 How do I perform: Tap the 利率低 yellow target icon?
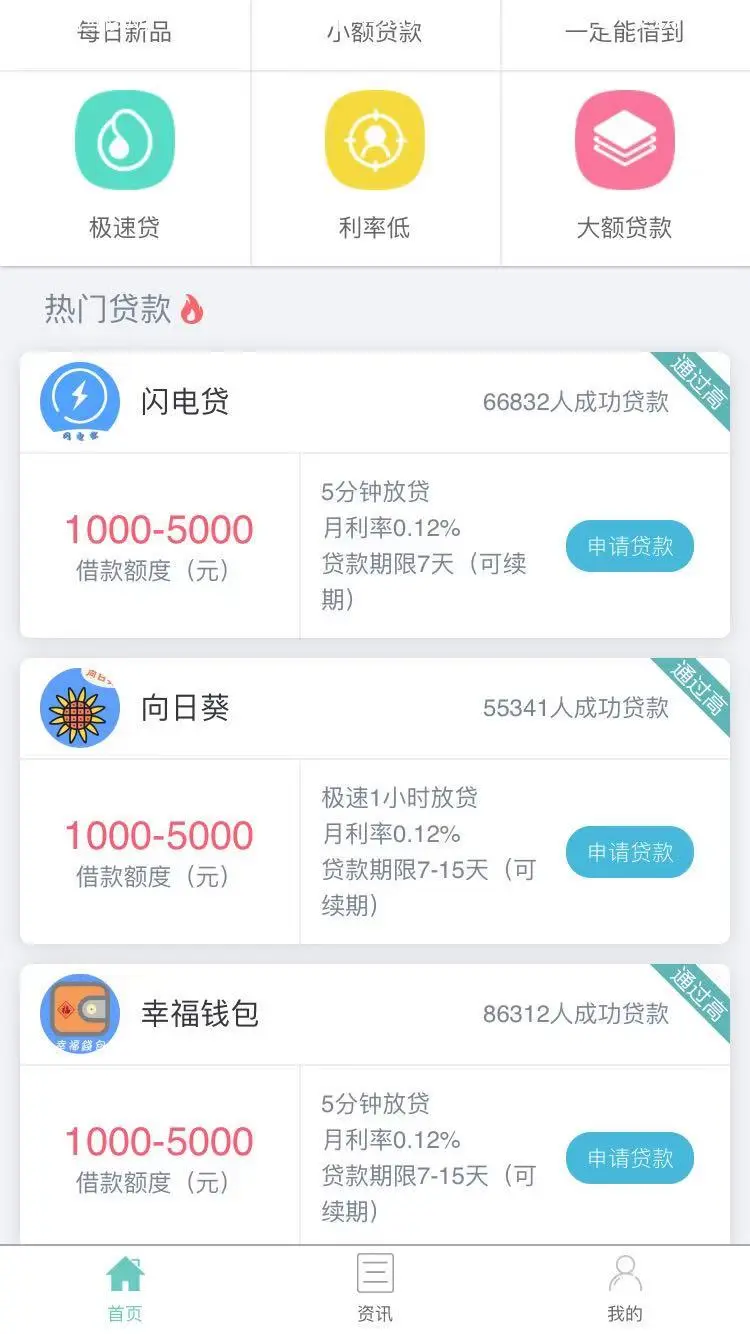coord(375,139)
